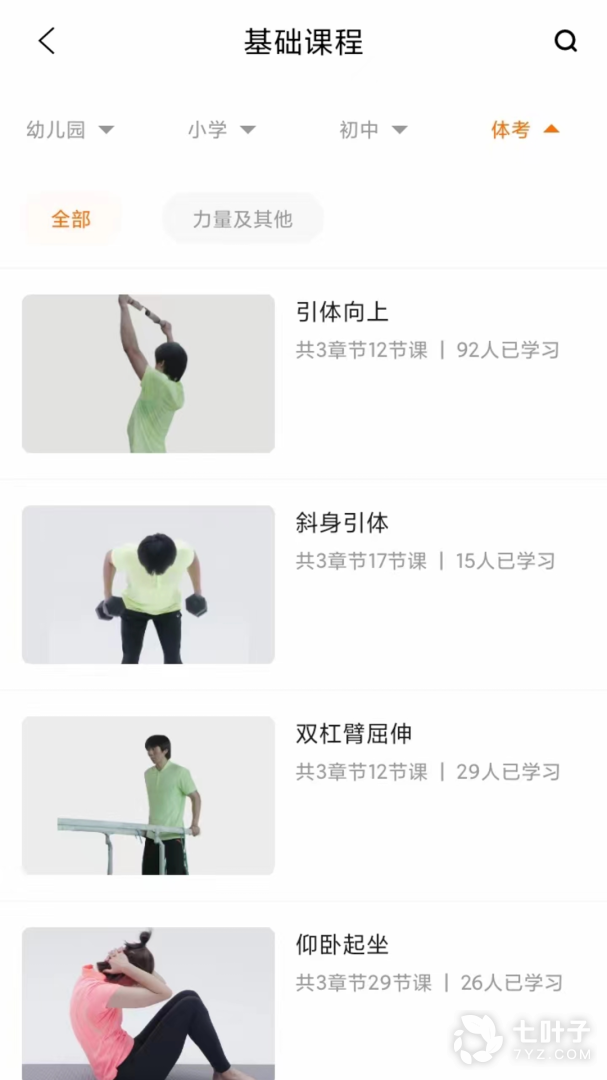Image resolution: width=607 pixels, height=1080 pixels.
Task: Go back using the top-left arrow
Action: pyautogui.click(x=46, y=41)
